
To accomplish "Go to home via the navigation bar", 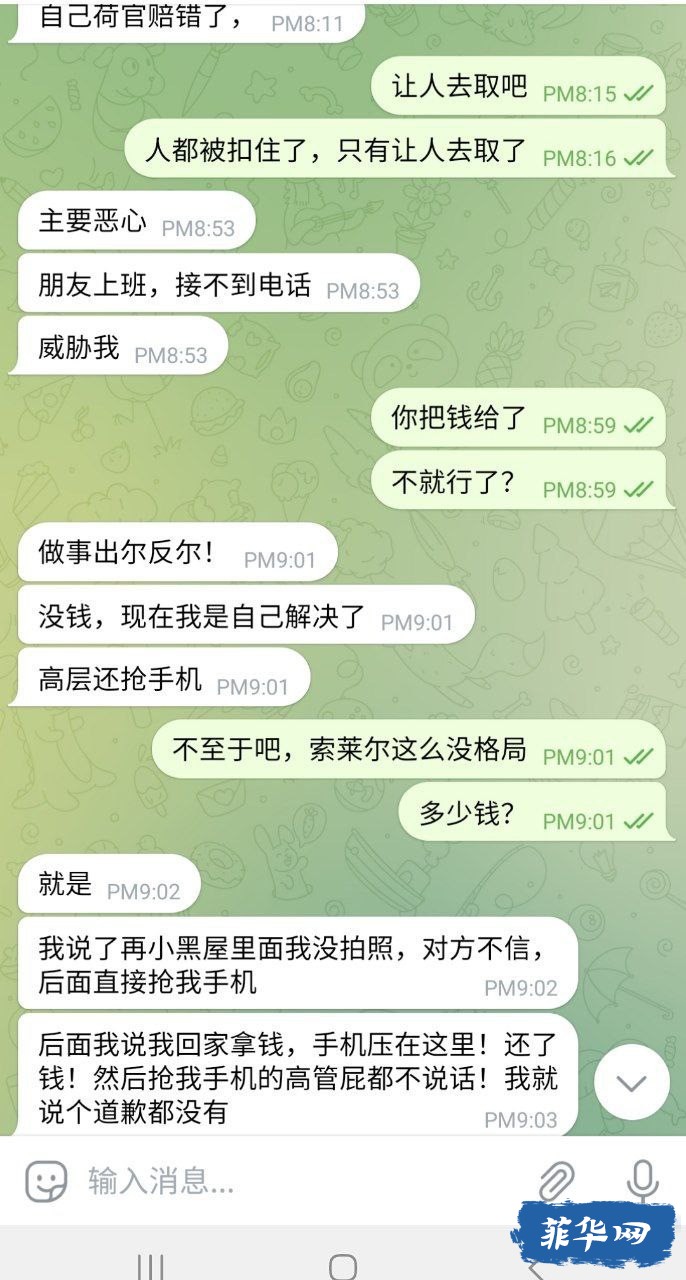I will pyautogui.click(x=342, y=1266).
